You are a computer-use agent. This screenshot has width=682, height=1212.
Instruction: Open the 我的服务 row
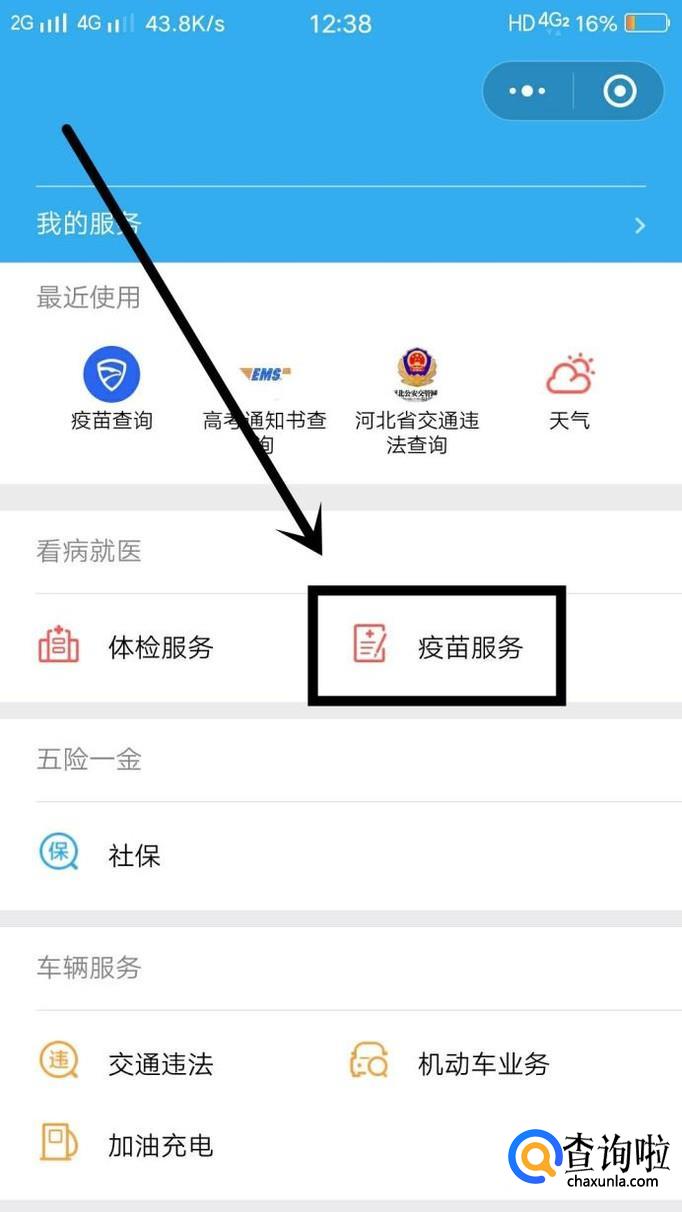coord(341,224)
